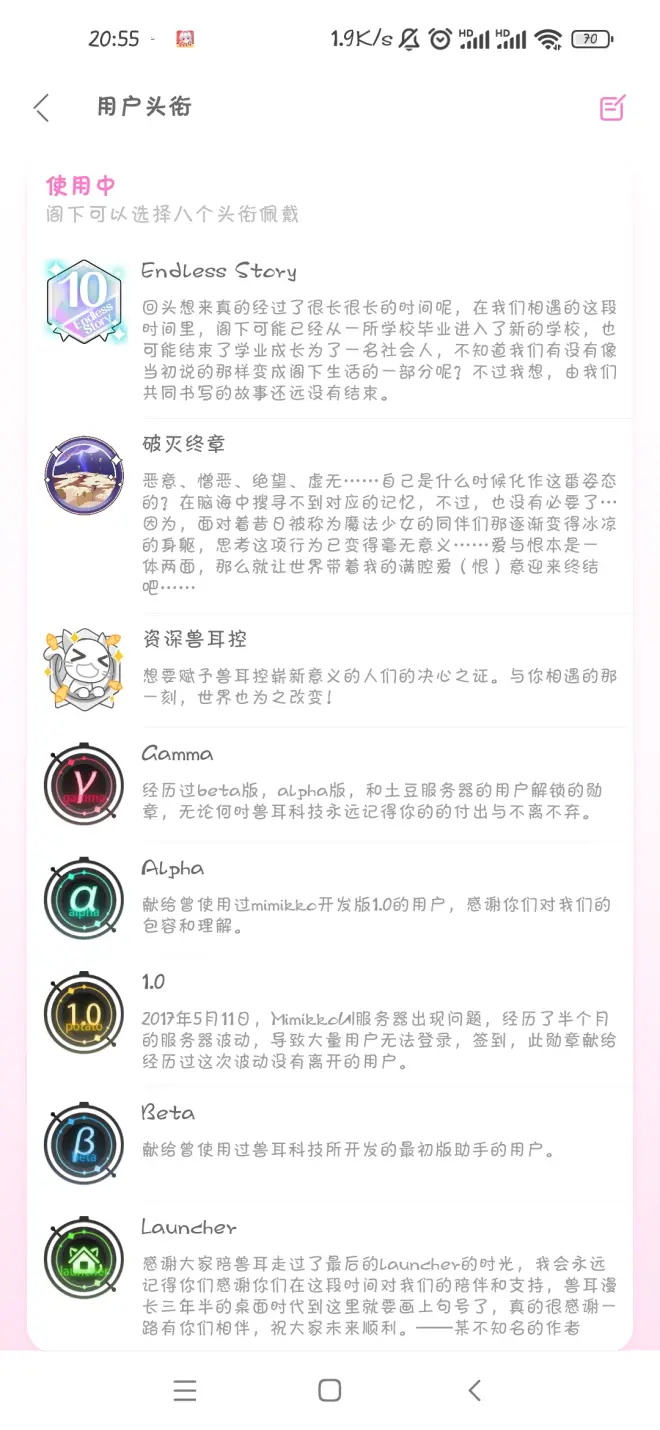This screenshot has width=660, height=1430.
Task: Select the Endless Story title
Action: [x=330, y=330]
